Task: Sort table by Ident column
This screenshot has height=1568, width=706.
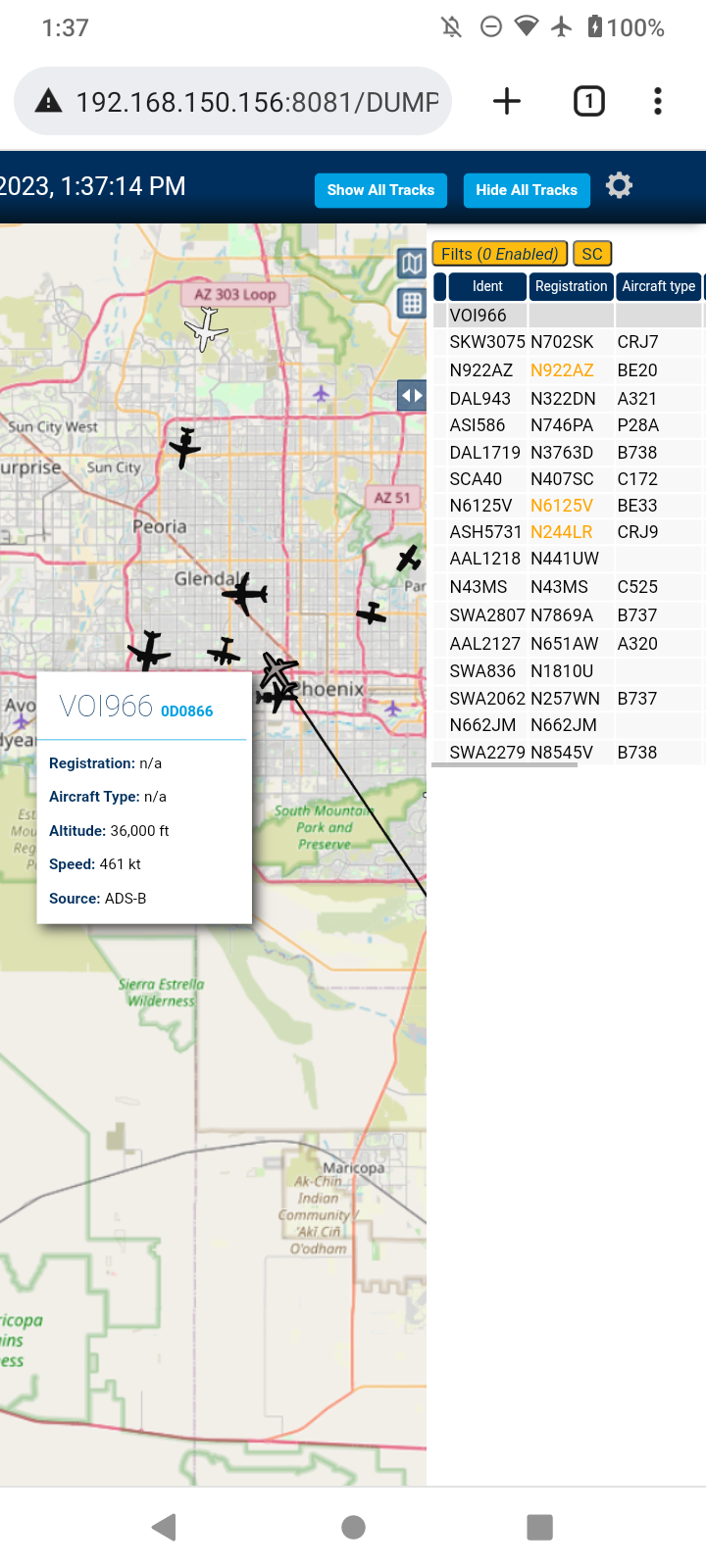Action: point(487,286)
